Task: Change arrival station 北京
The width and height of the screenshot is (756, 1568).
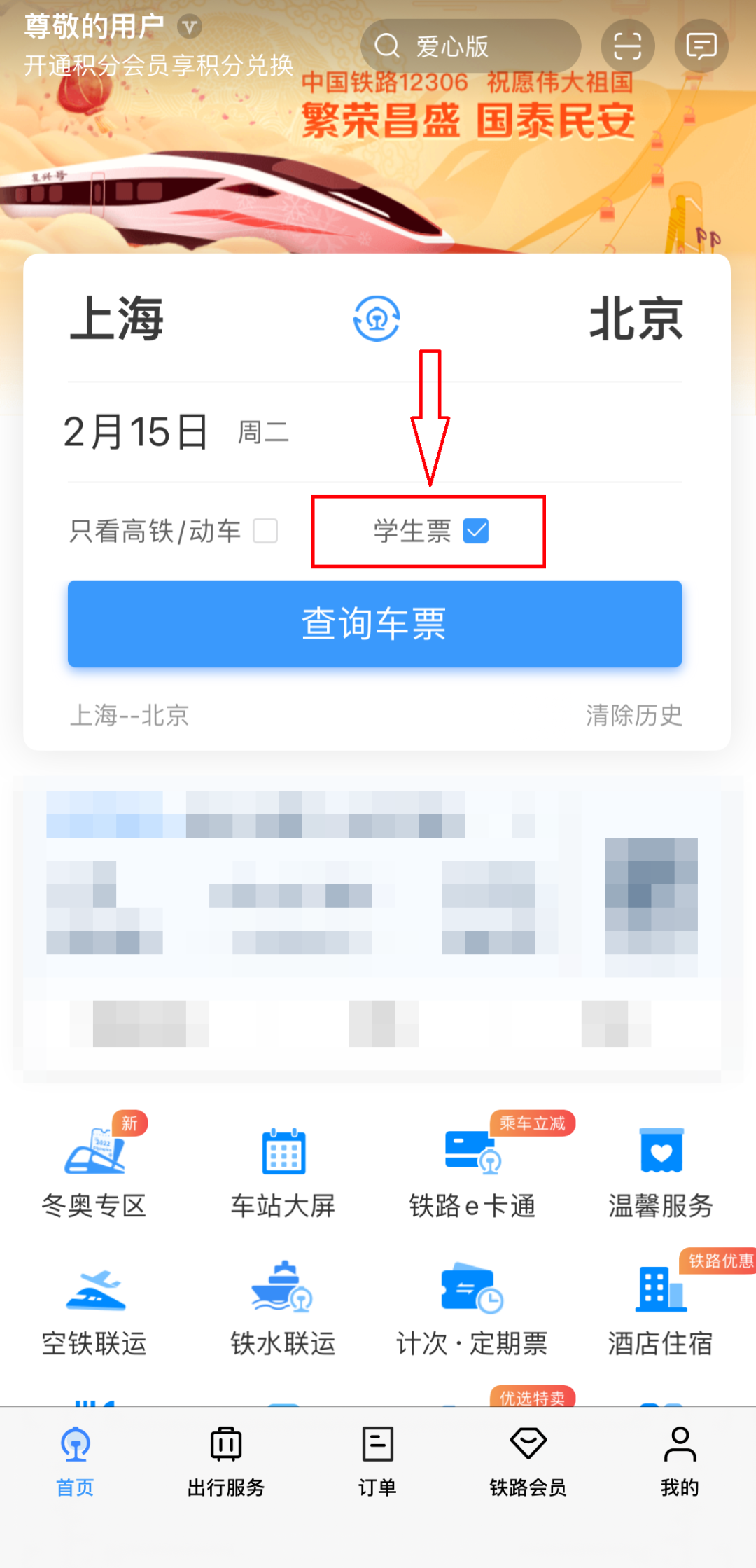Action: pyautogui.click(x=636, y=319)
